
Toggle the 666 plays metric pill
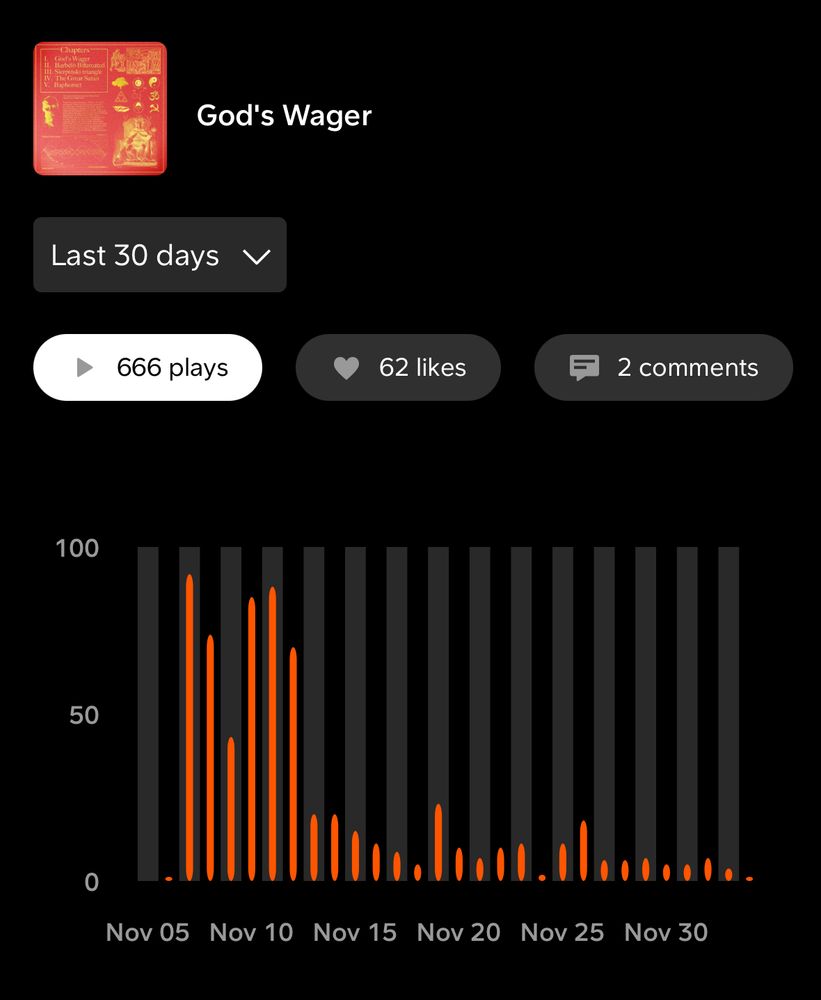[x=147, y=368]
